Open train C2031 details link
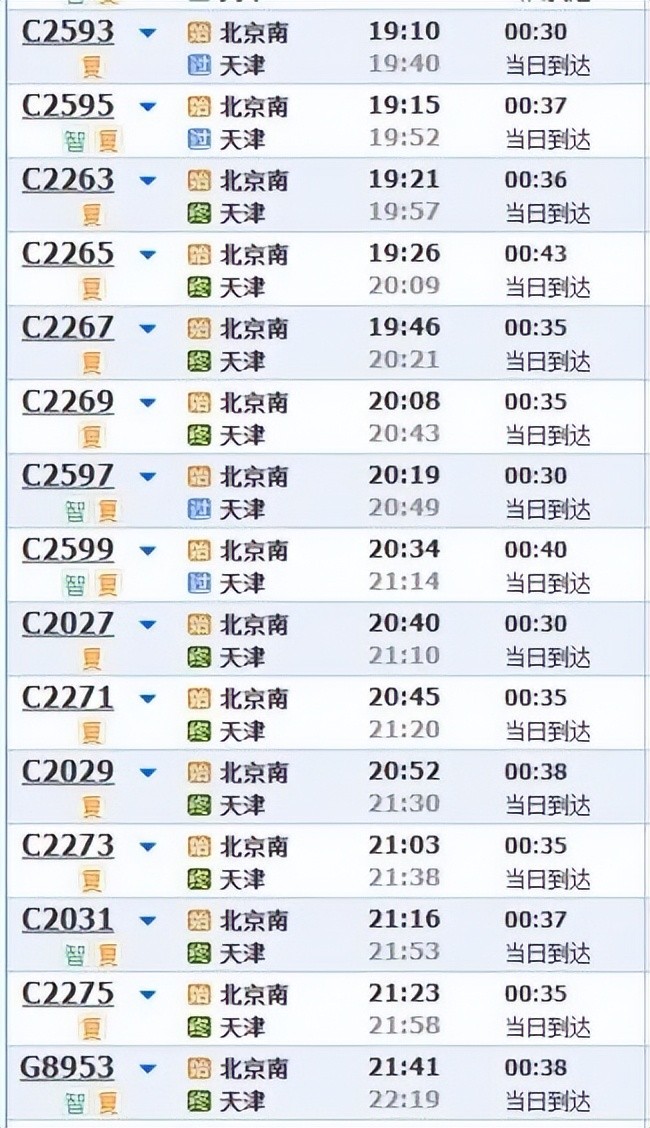The height and width of the screenshot is (1128, 650). click(68, 920)
